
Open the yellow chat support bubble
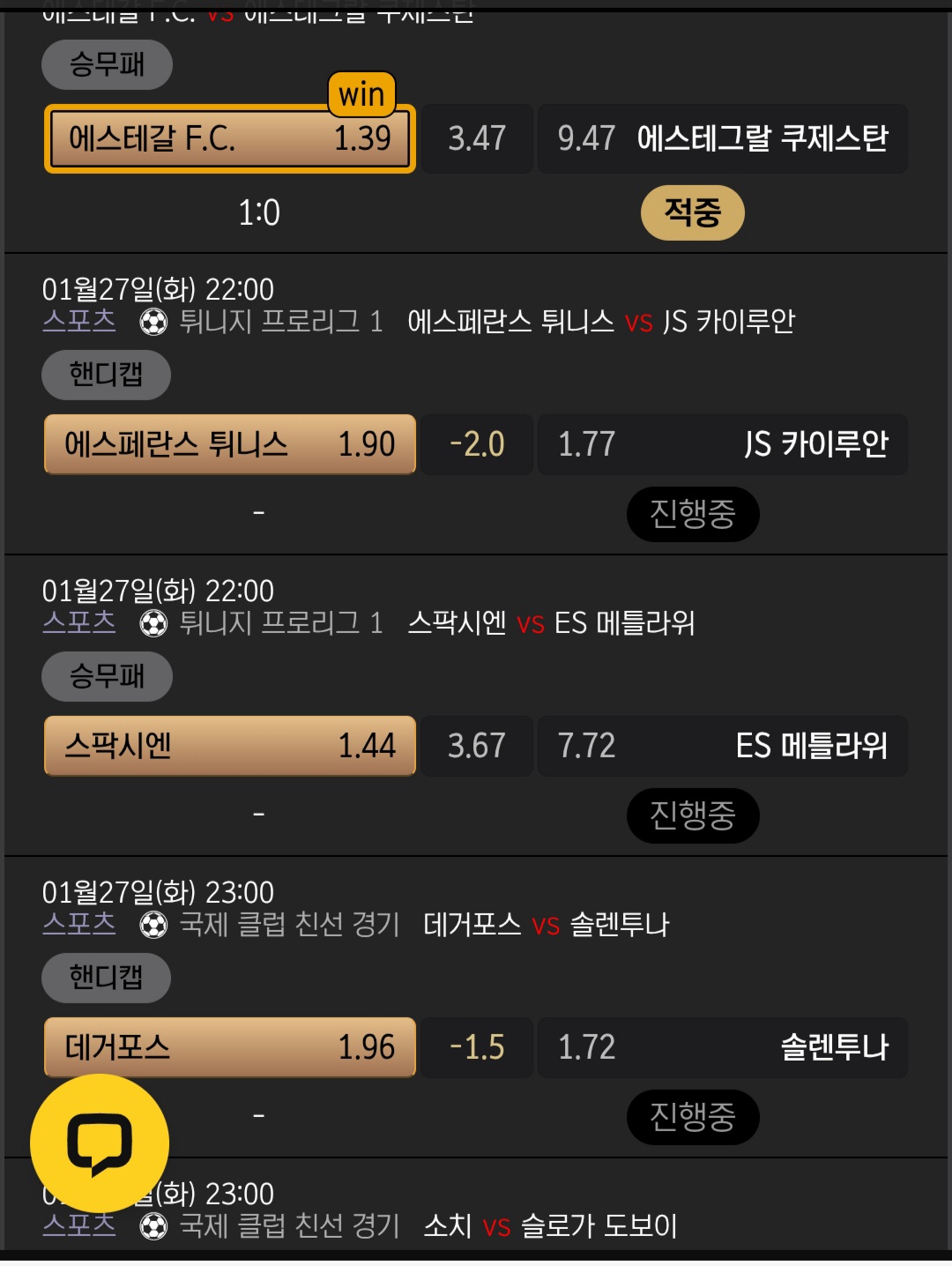click(100, 1143)
